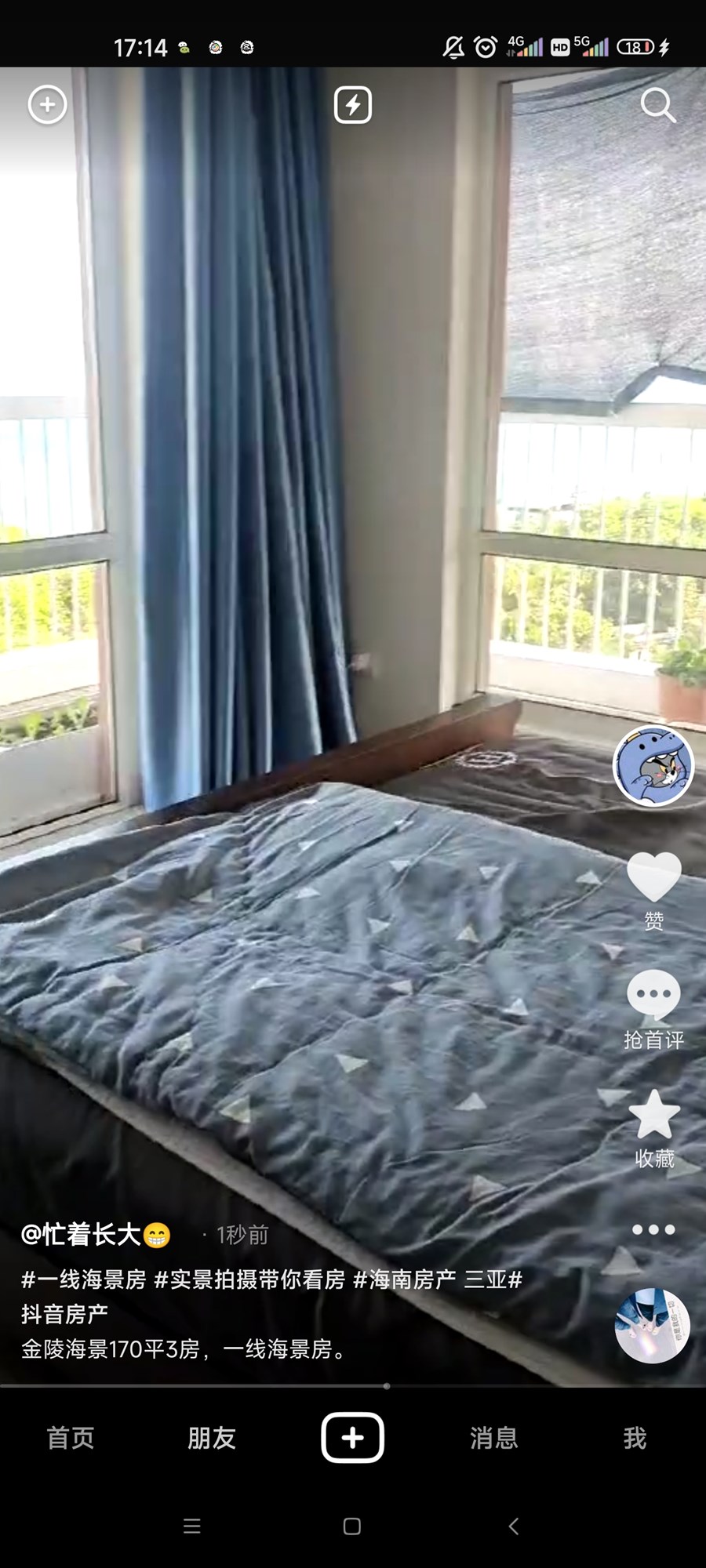Like this video with the heart
Image resolution: width=706 pixels, height=1568 pixels.
tap(653, 878)
